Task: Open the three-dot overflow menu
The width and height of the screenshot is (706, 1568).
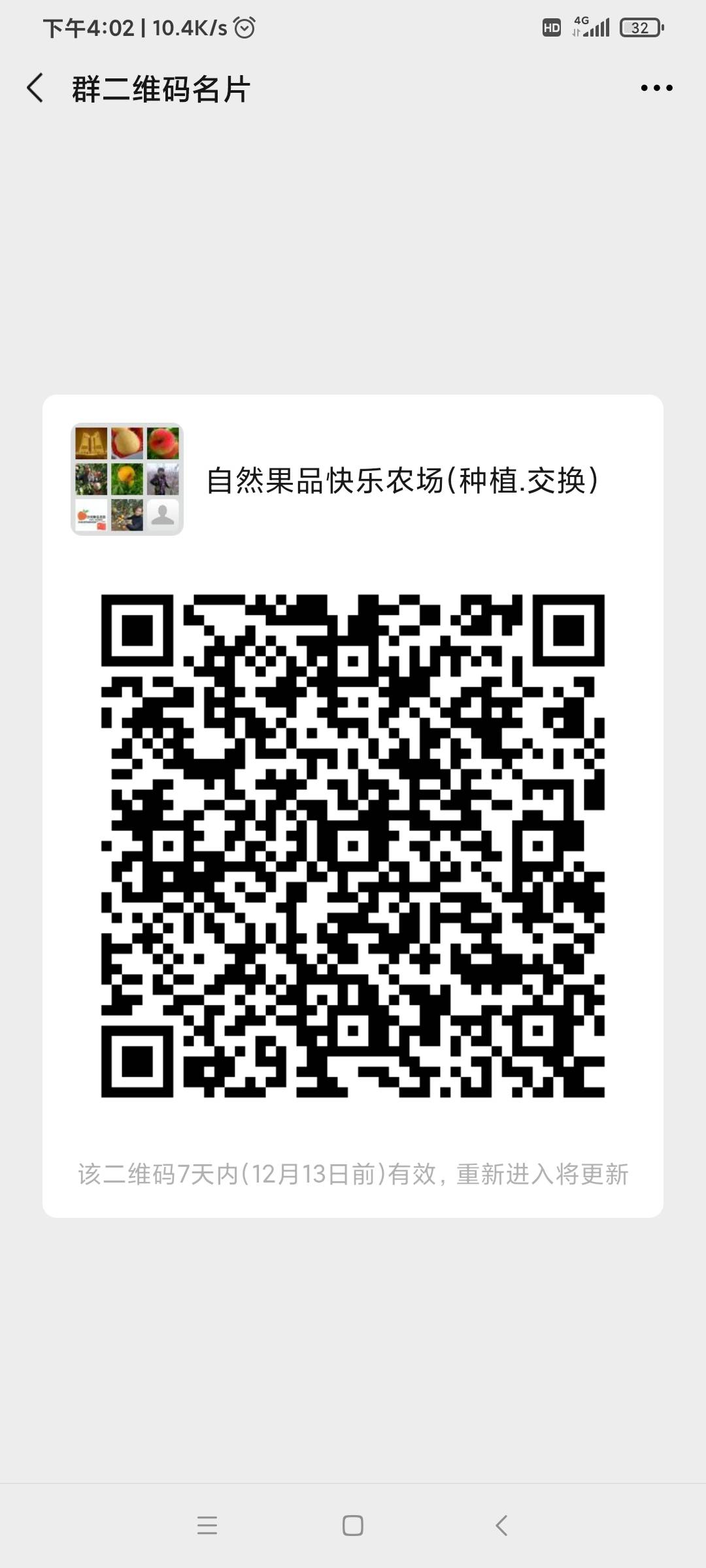Action: coord(656,88)
